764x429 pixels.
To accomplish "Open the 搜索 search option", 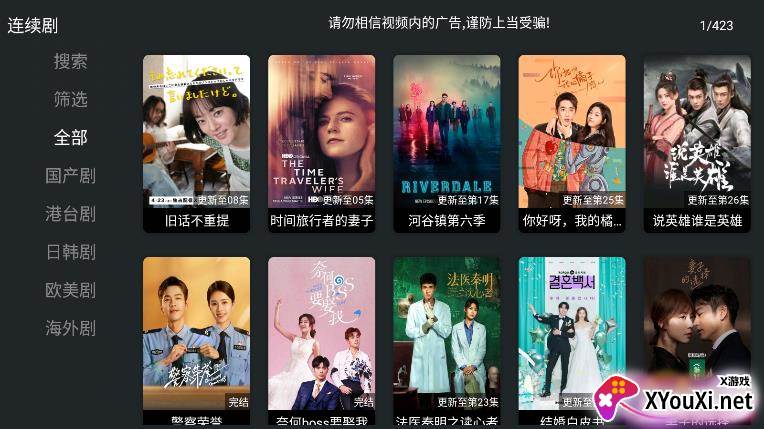I will tap(70, 62).
